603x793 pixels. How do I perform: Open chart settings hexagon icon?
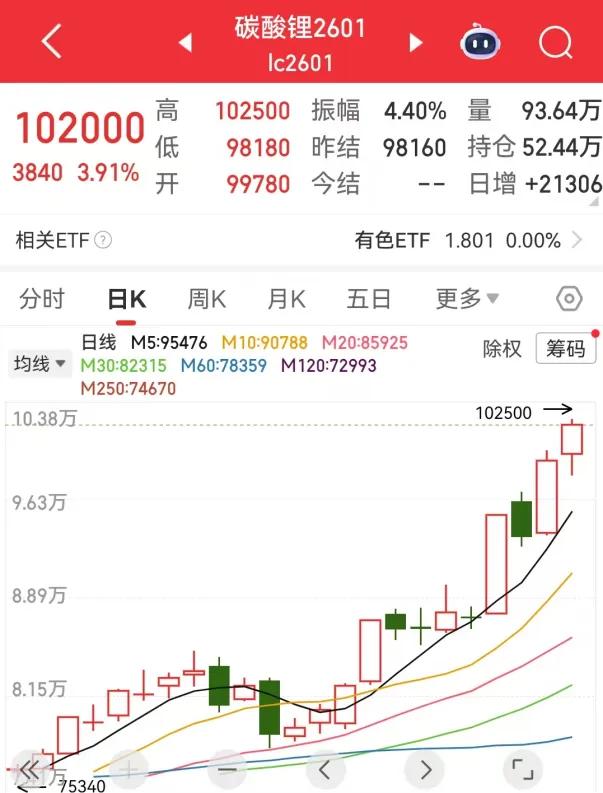click(569, 298)
